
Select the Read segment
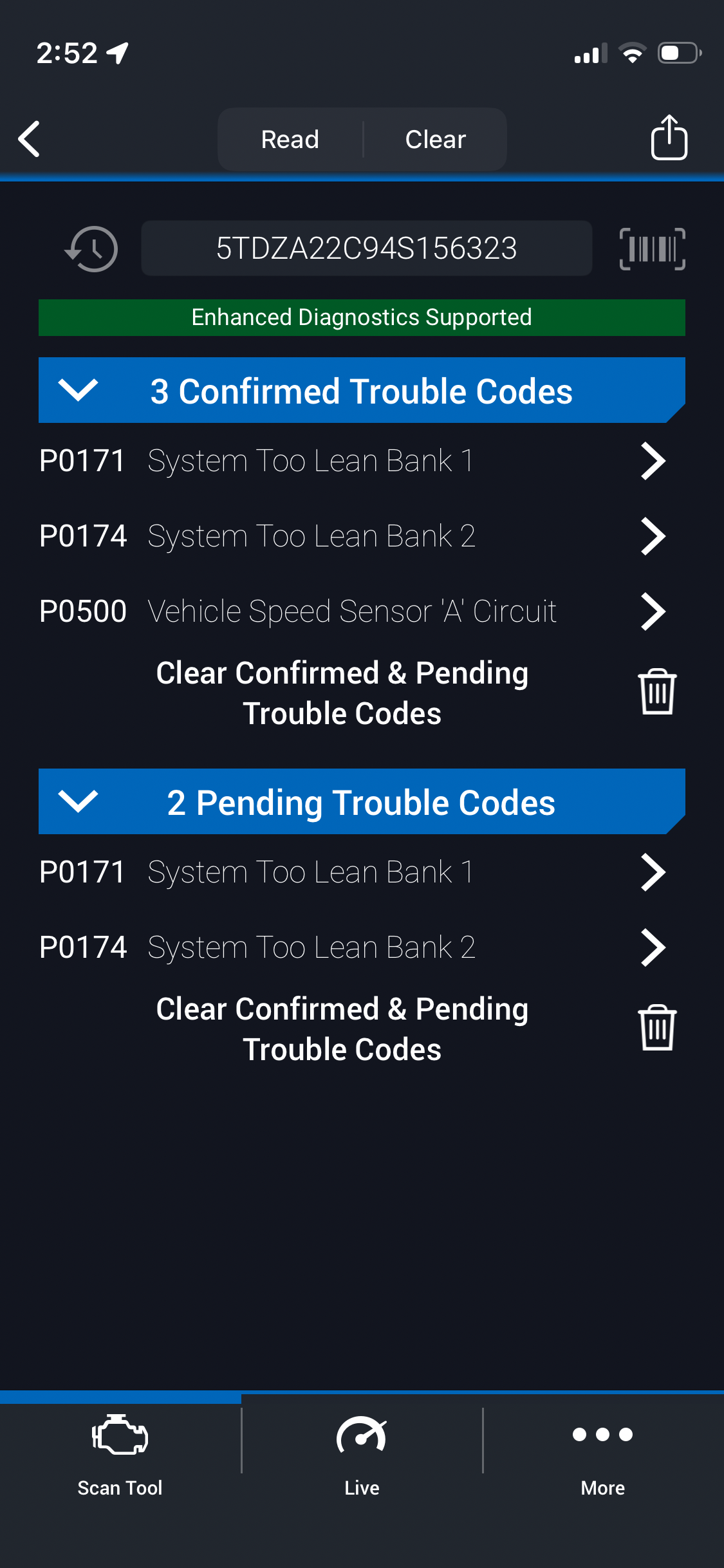(x=290, y=139)
